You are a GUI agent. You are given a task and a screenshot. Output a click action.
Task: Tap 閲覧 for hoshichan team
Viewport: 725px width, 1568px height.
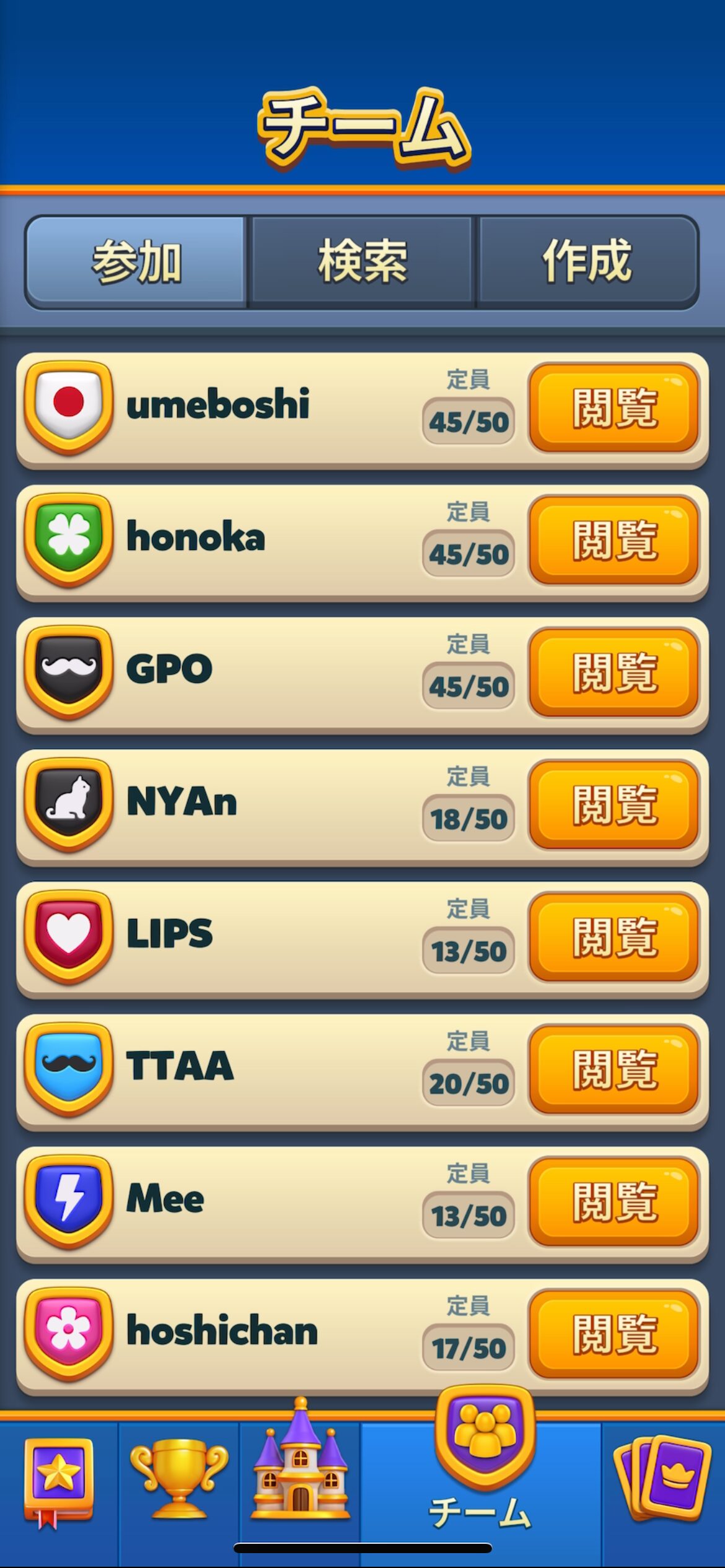point(613,1335)
